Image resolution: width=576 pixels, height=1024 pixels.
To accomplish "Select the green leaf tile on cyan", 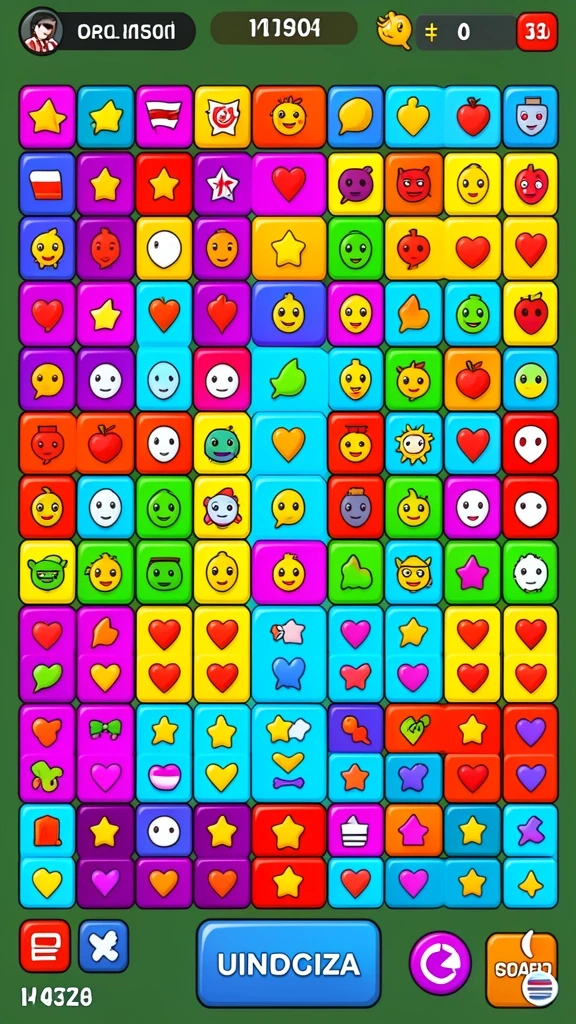I will point(288,379).
